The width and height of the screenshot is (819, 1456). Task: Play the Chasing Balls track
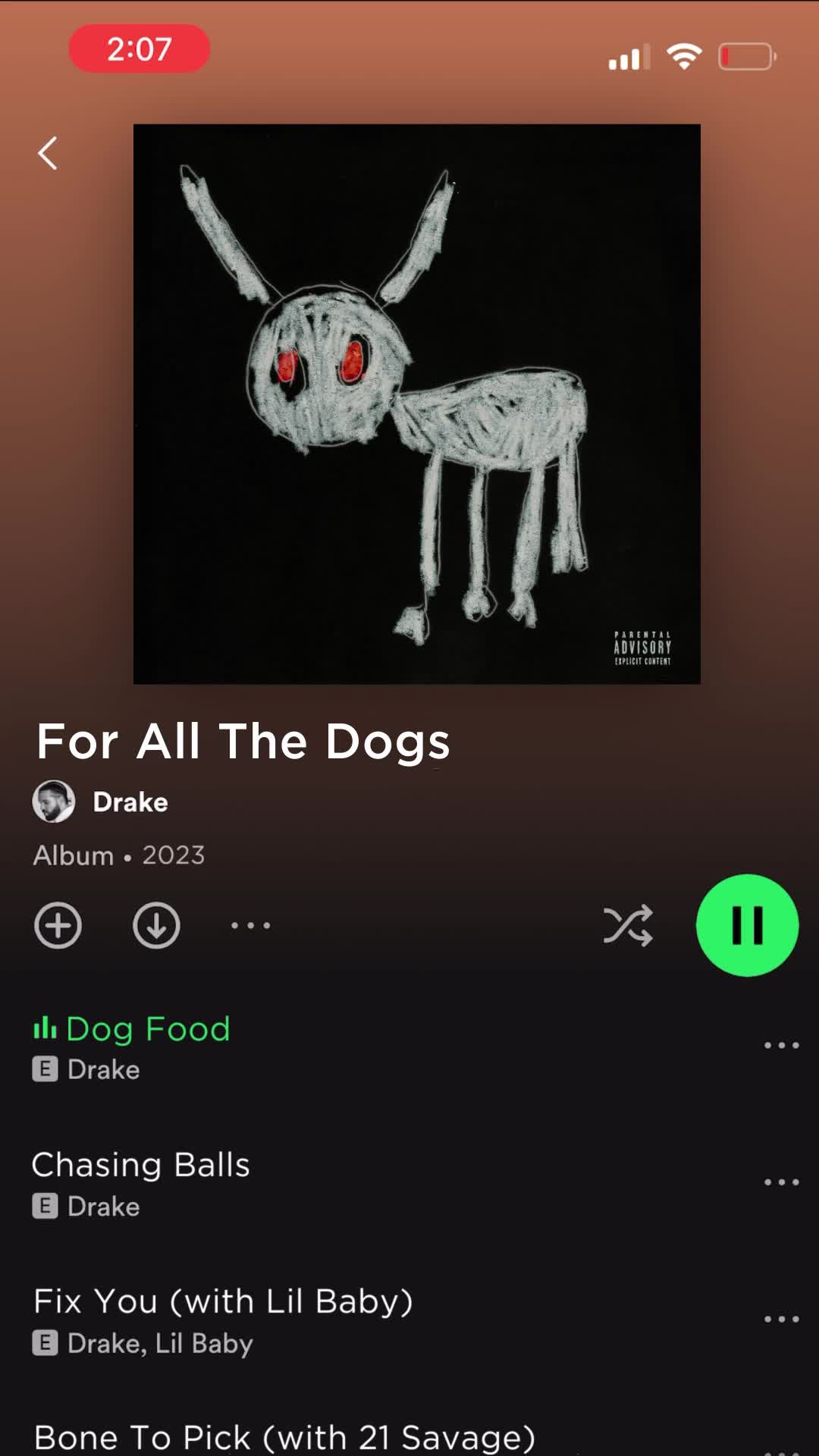(x=141, y=1166)
